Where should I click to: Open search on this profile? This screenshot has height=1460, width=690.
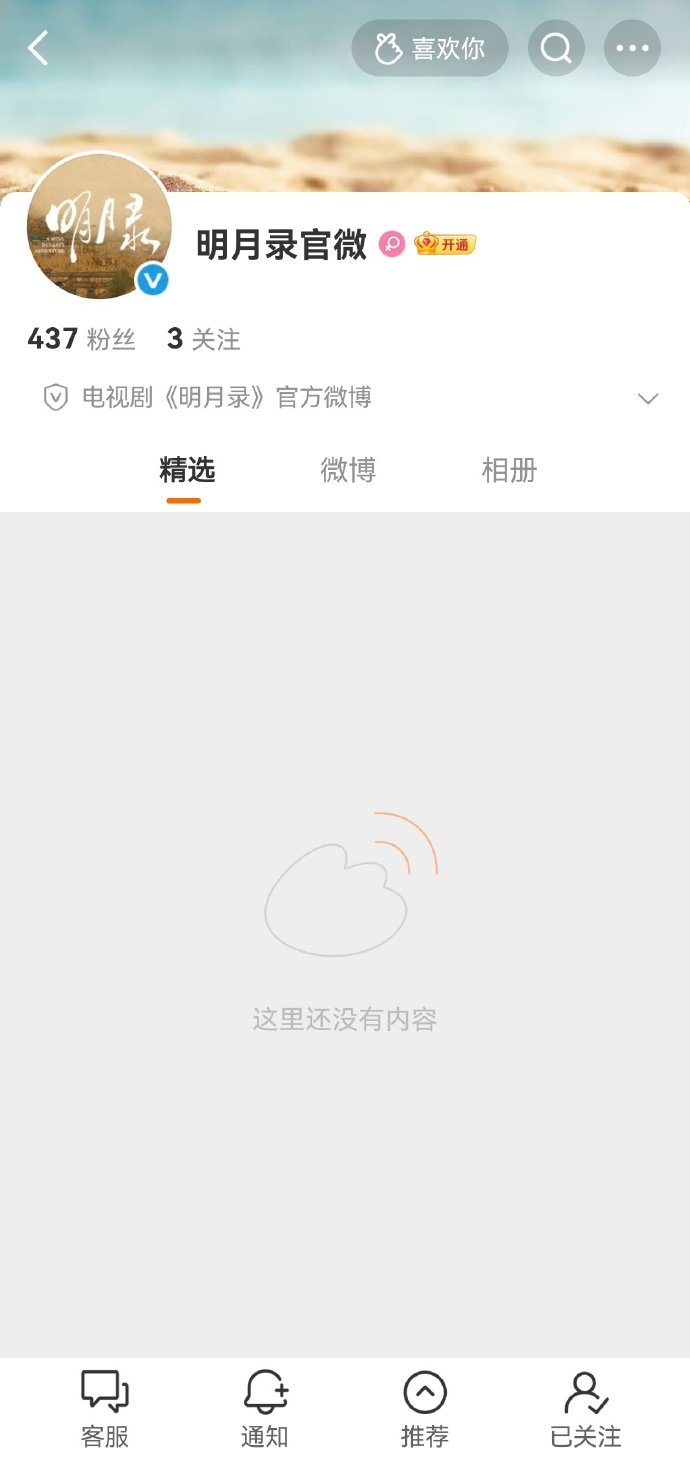point(556,48)
